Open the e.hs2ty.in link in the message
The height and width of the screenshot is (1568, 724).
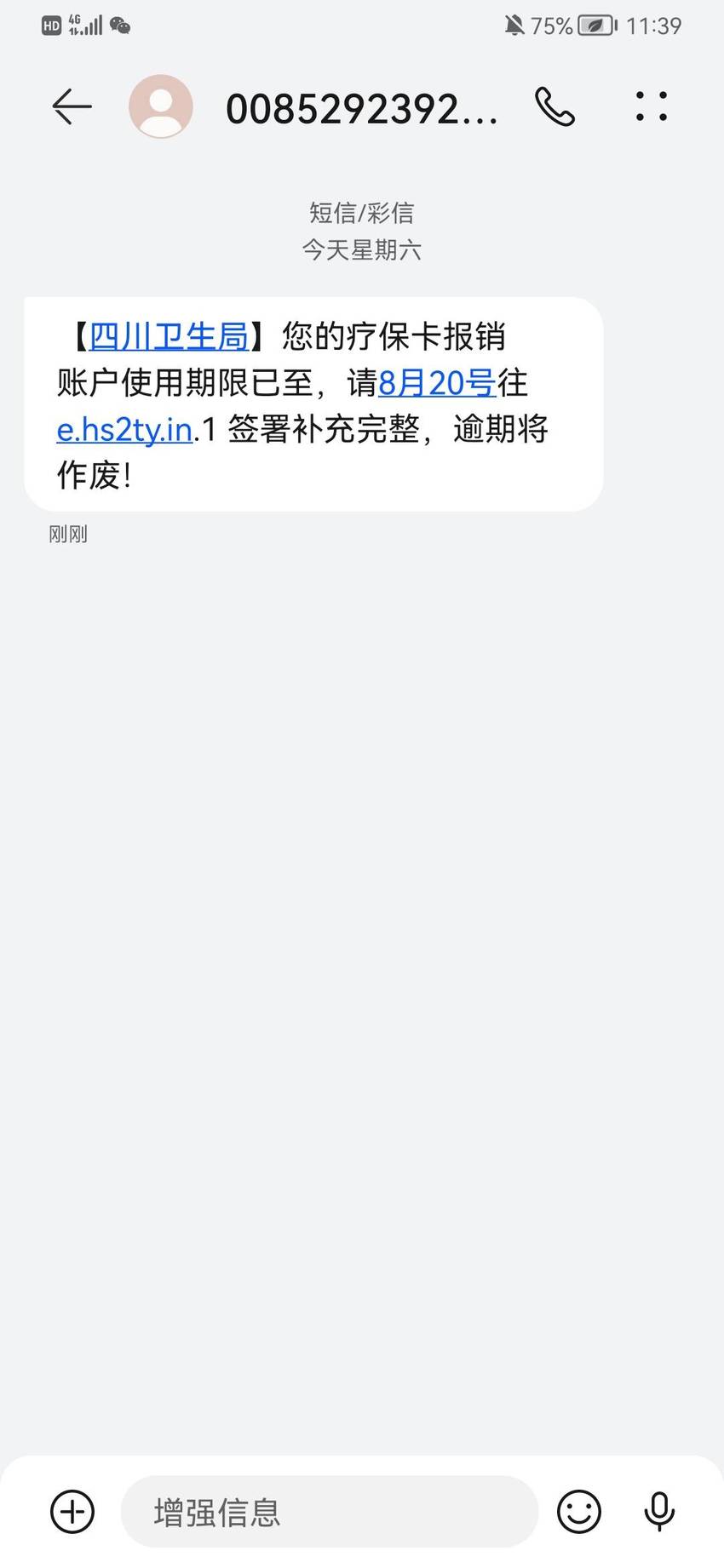coord(125,430)
